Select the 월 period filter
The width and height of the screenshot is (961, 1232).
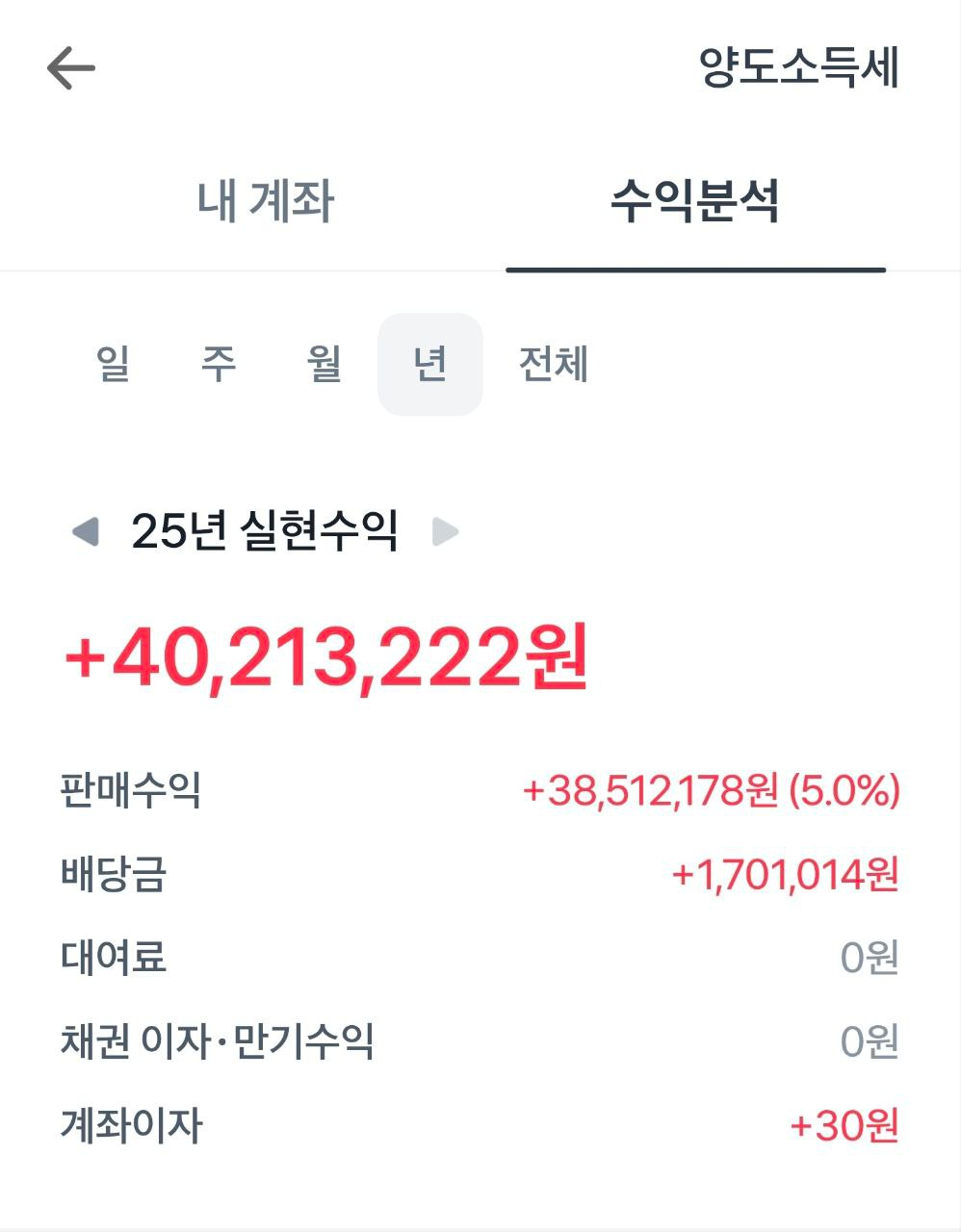(325, 364)
